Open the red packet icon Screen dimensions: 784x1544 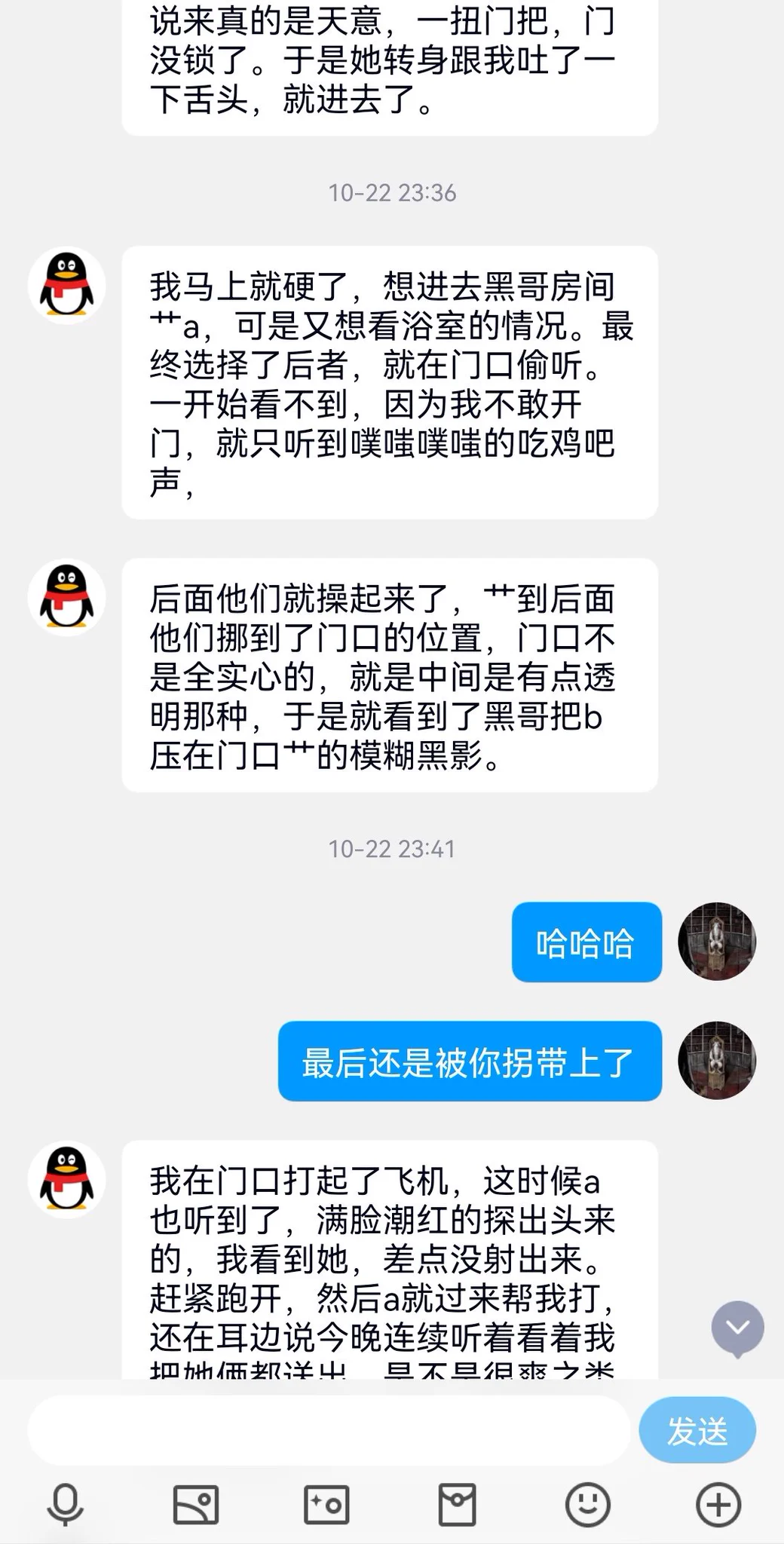(457, 1505)
